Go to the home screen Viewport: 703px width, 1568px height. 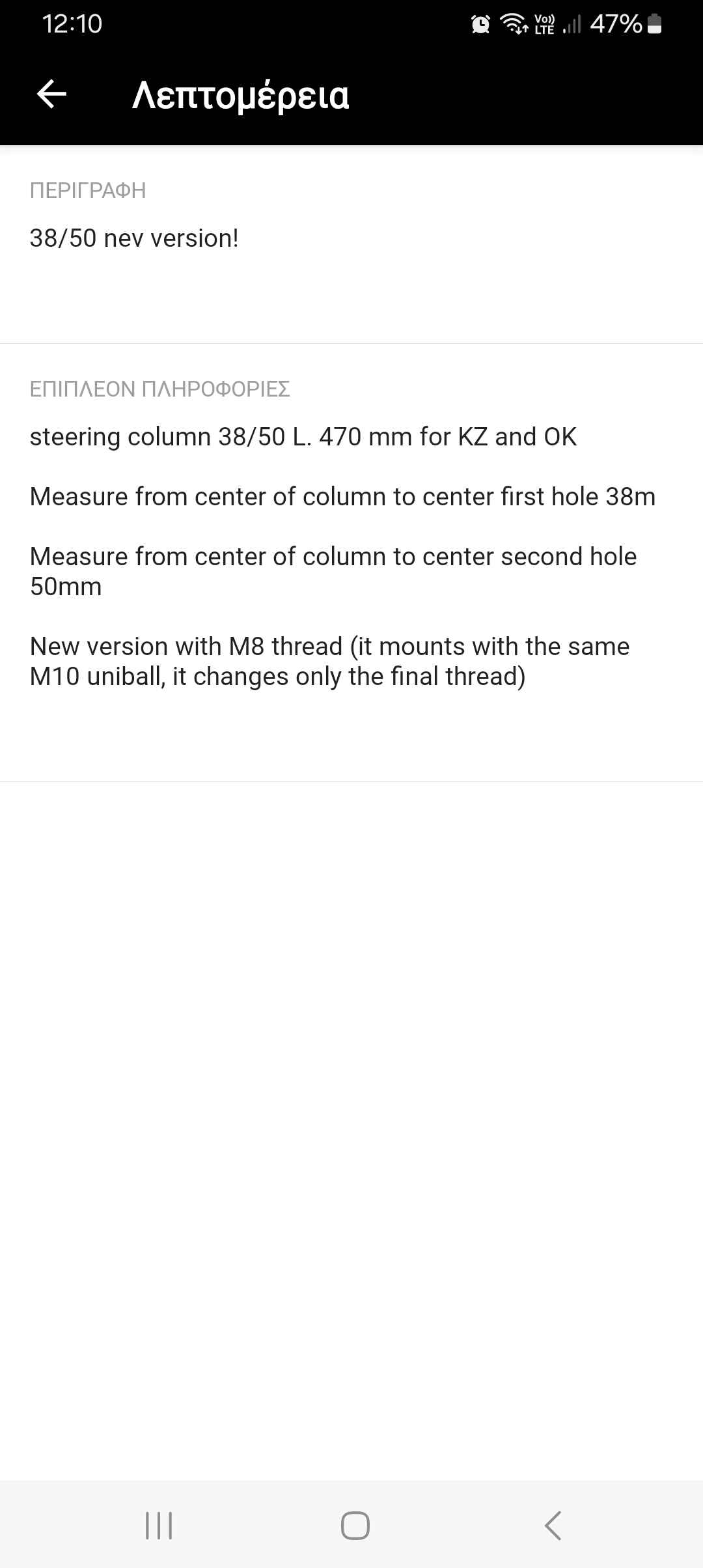click(x=355, y=1525)
